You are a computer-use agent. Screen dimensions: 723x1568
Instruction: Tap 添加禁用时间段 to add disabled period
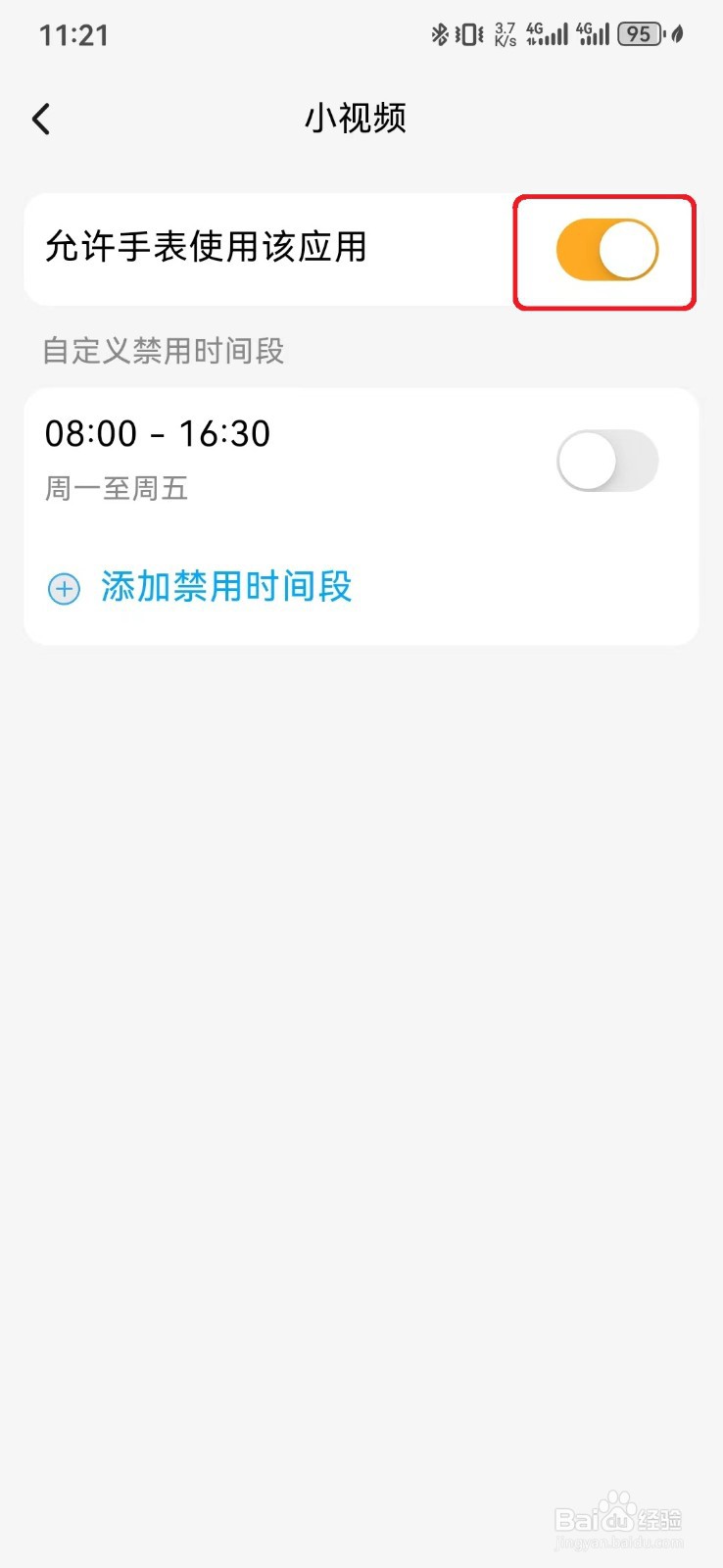[227, 587]
